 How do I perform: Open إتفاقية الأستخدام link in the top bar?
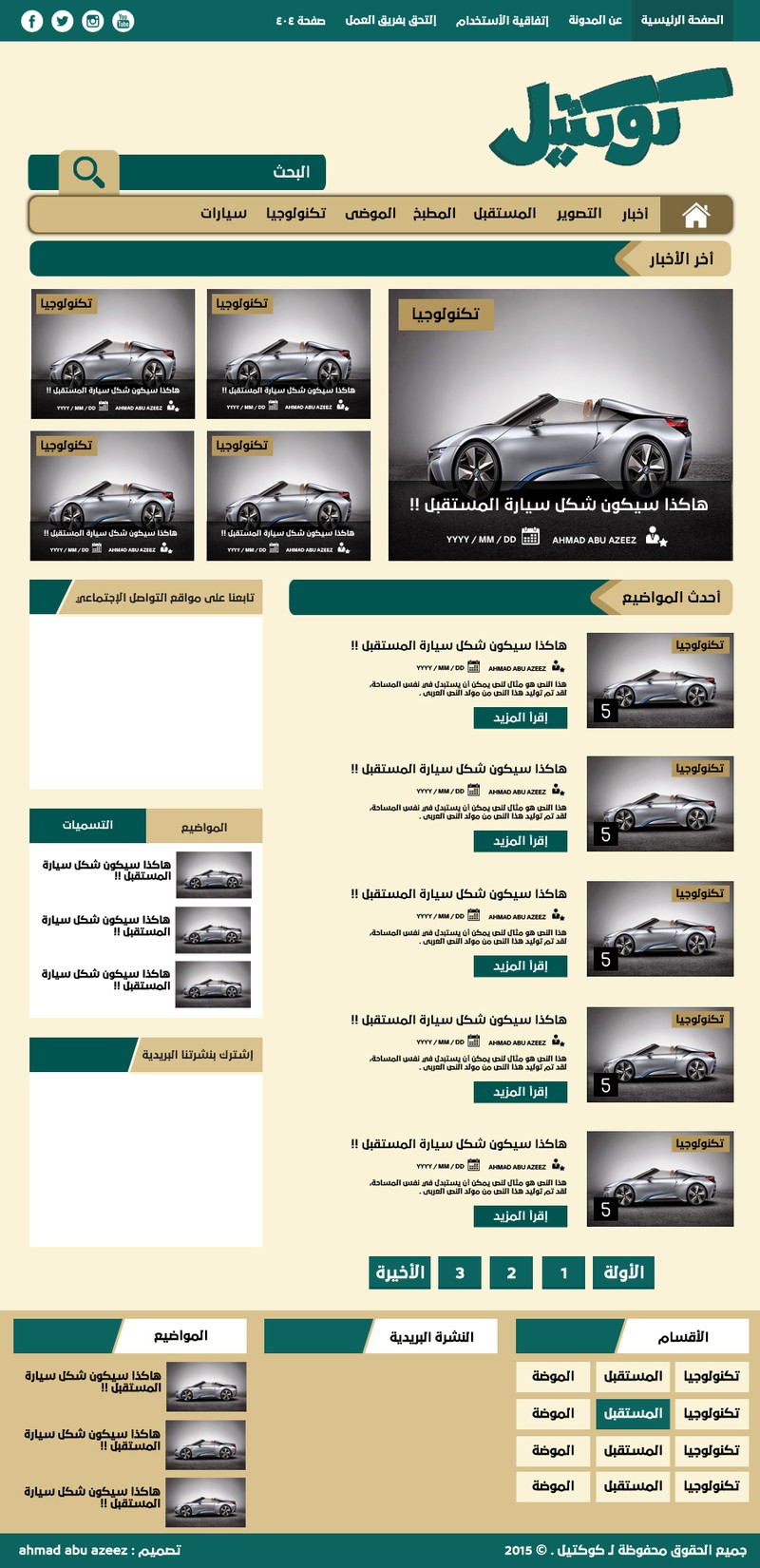502,20
